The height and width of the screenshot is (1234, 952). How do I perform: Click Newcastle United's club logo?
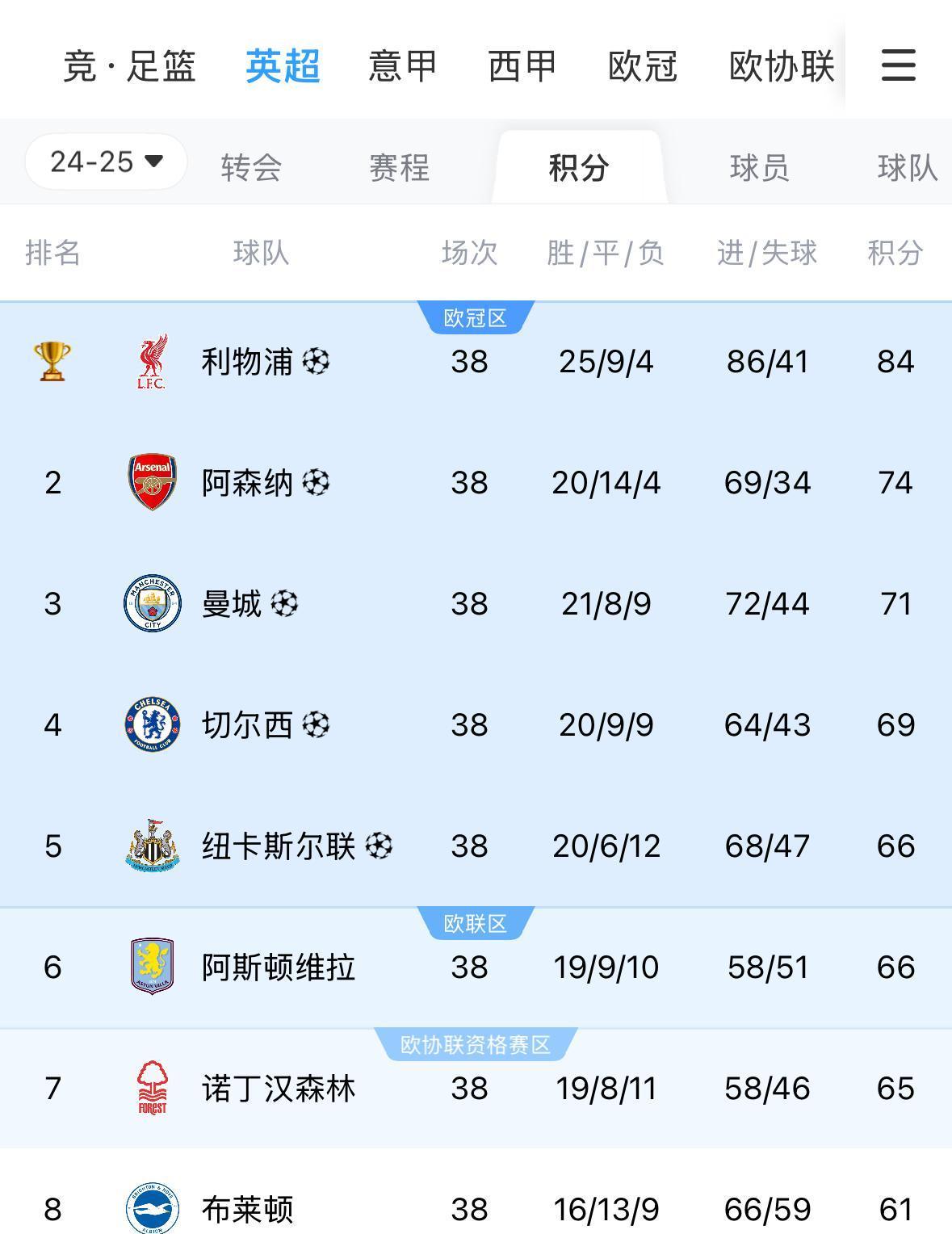[152, 846]
